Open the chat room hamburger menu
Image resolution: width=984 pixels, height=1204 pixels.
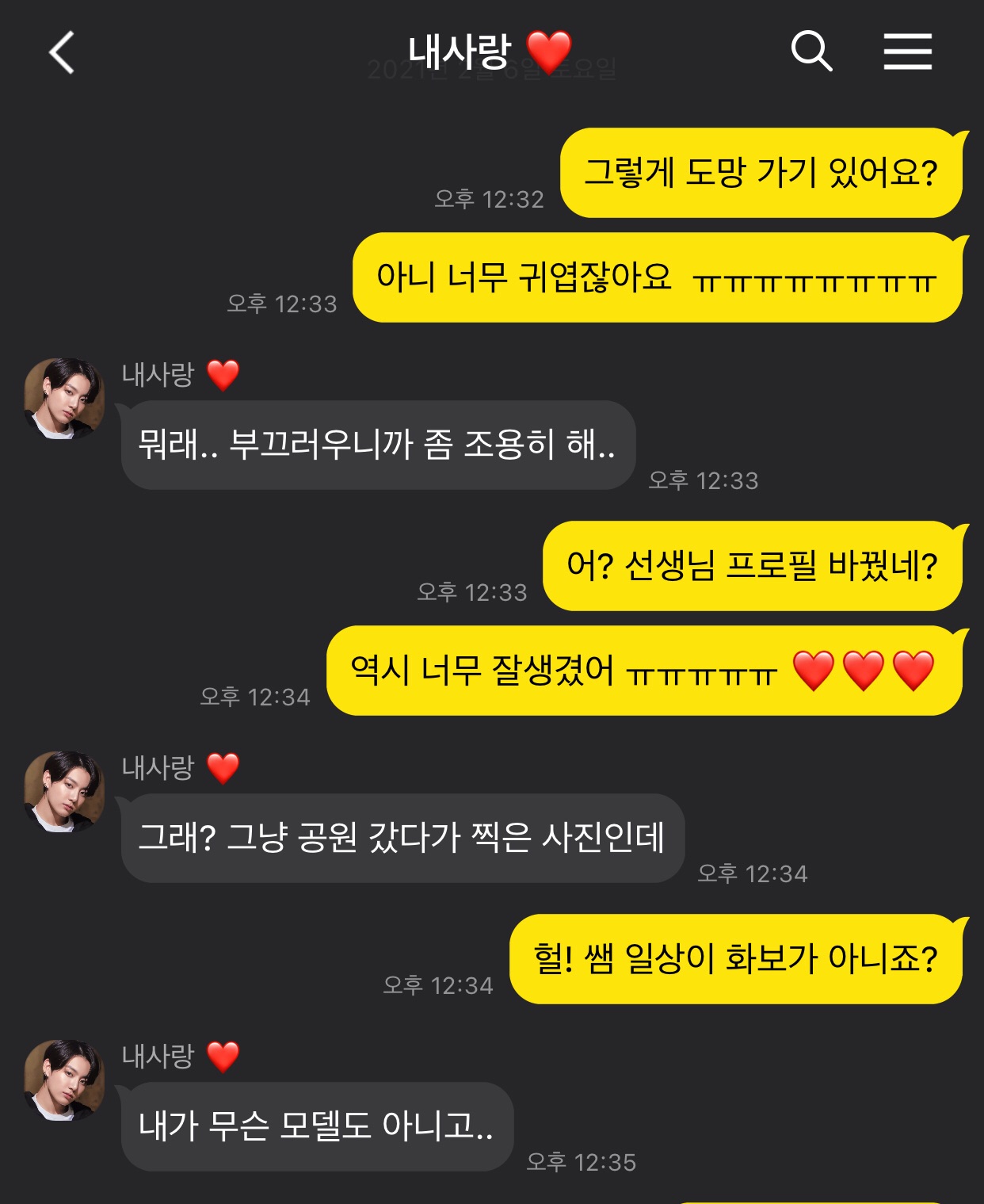tap(907, 52)
